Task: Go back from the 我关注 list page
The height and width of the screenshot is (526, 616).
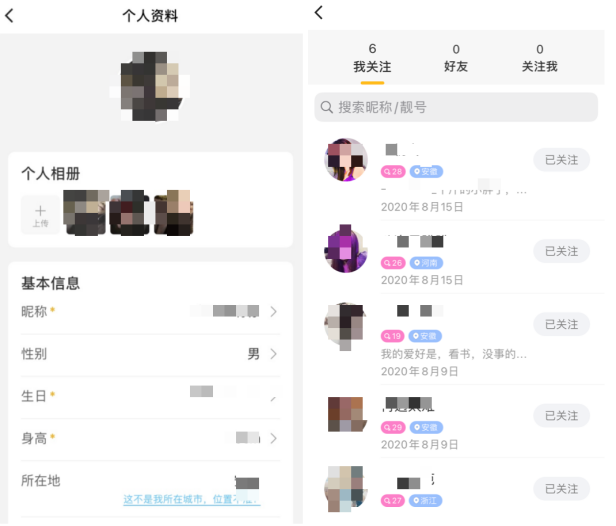Action: click(319, 12)
